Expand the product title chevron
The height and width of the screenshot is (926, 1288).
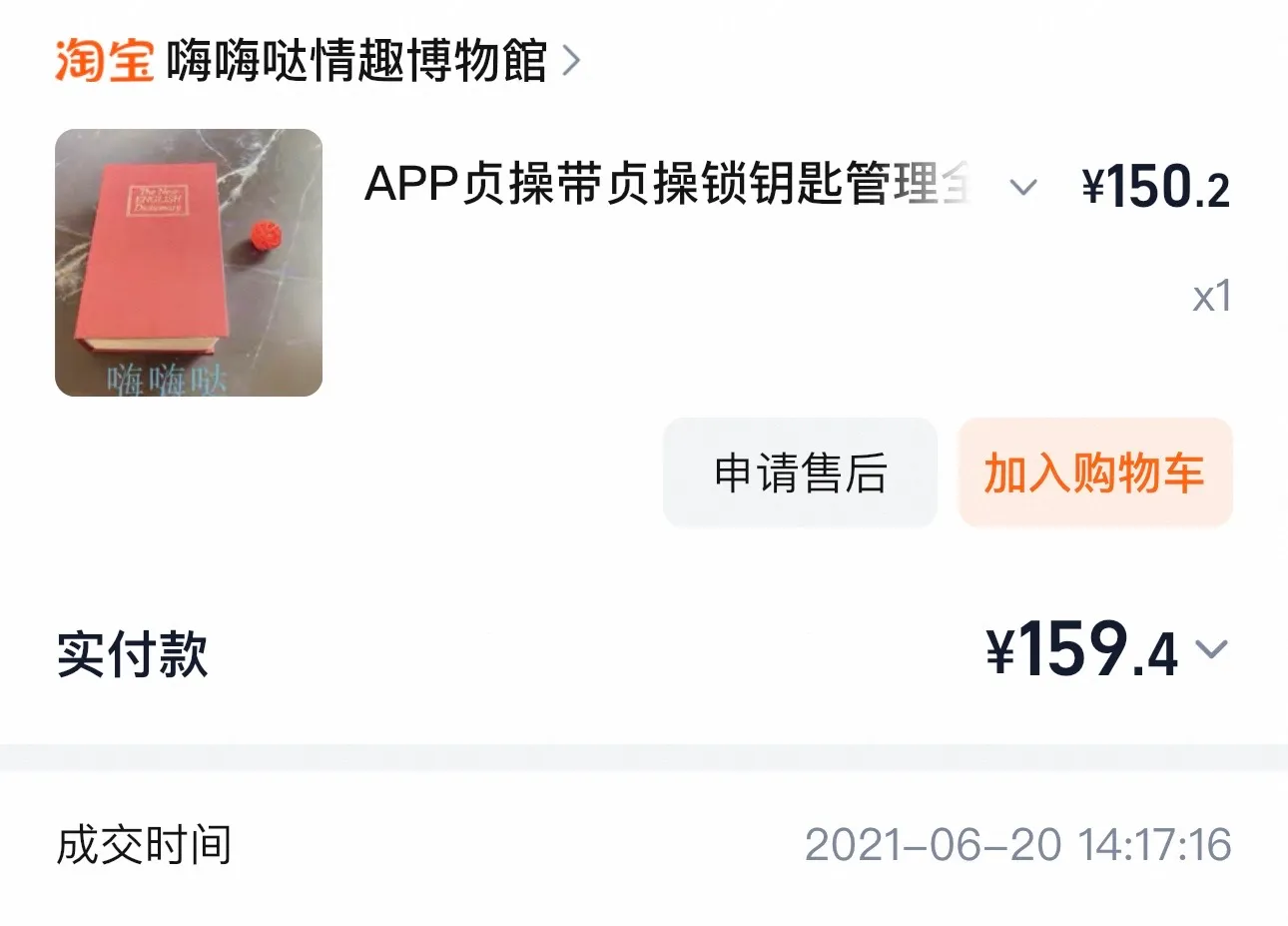click(x=1023, y=187)
